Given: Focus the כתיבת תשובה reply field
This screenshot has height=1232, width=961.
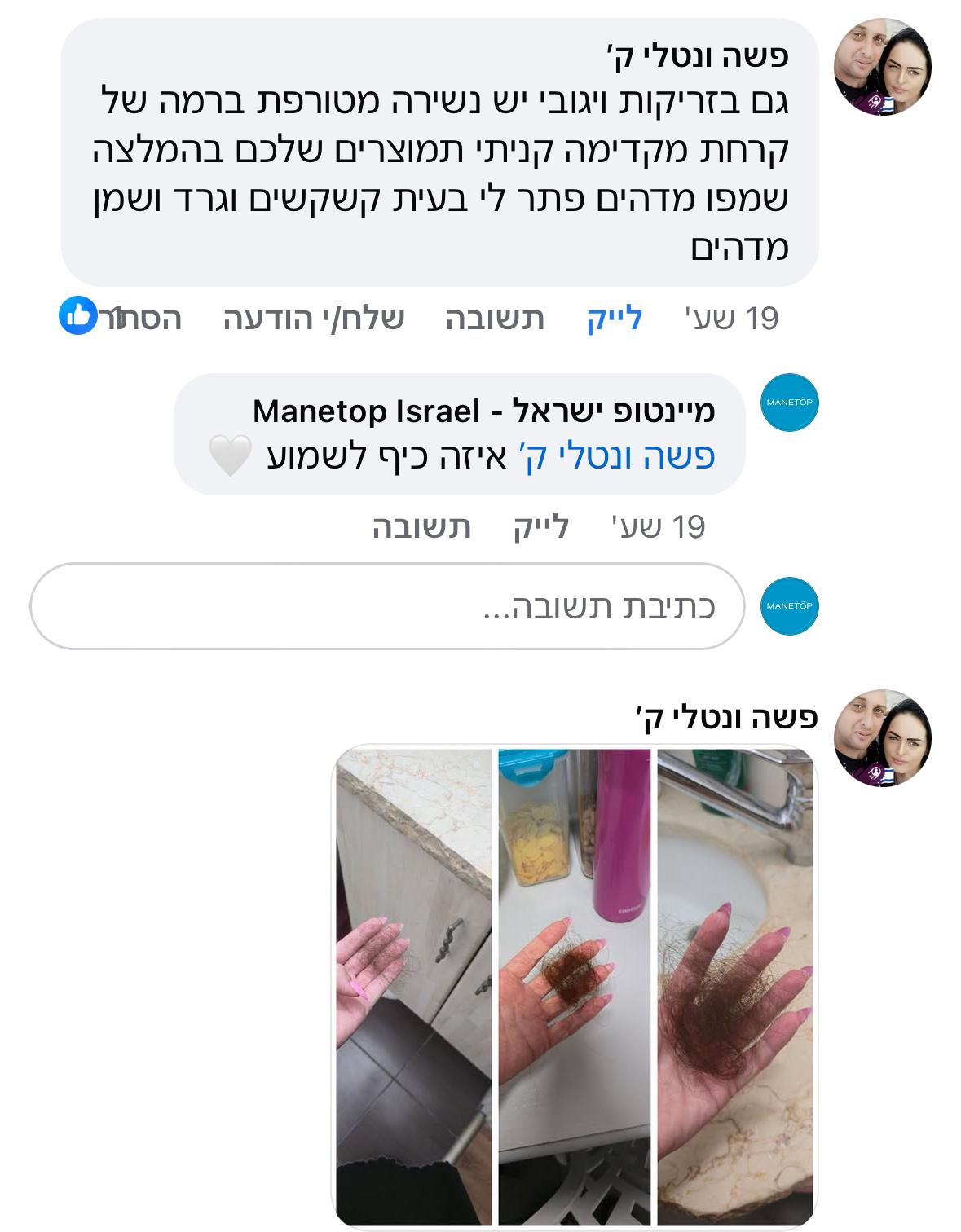Looking at the screenshot, I should 387,606.
